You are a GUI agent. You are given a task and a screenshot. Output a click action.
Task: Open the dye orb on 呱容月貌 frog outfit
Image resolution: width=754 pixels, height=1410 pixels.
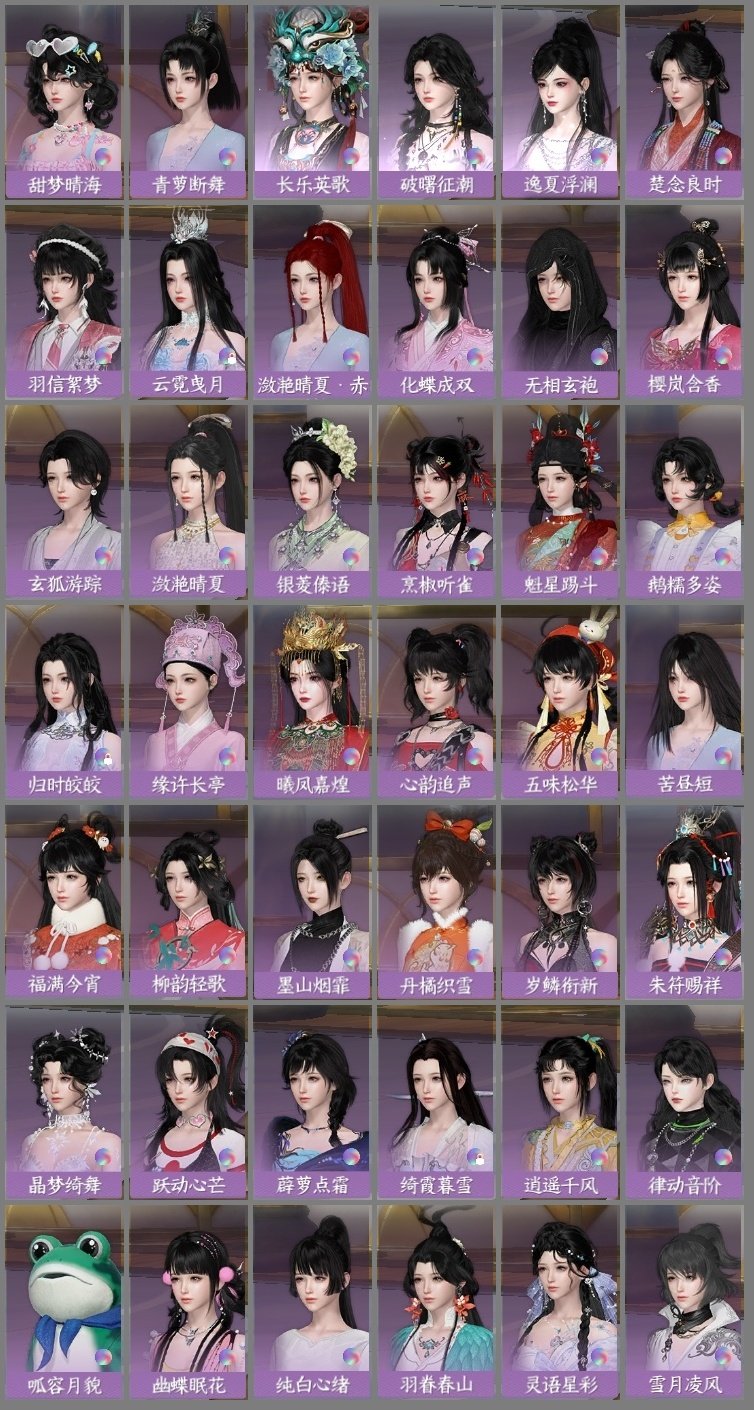click(102, 1358)
